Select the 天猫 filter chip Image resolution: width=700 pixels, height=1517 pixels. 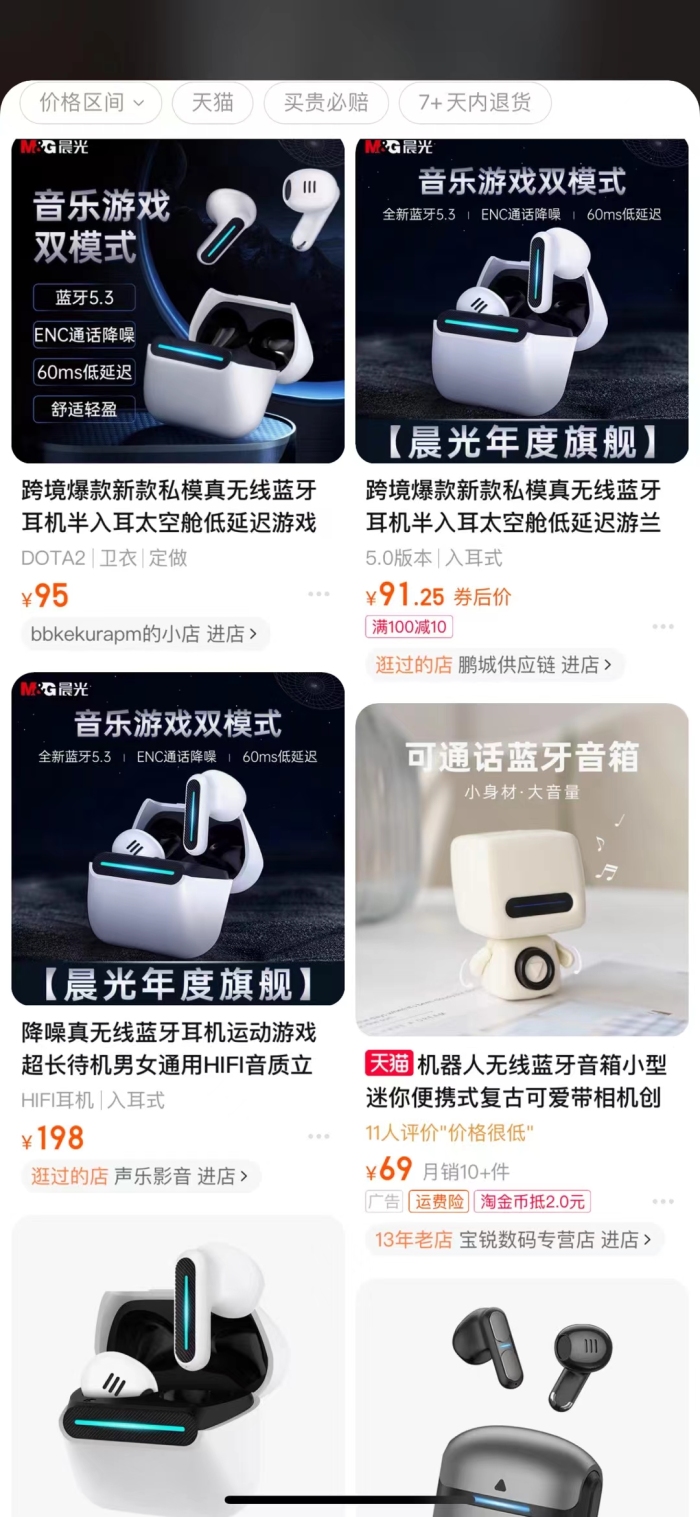(212, 102)
